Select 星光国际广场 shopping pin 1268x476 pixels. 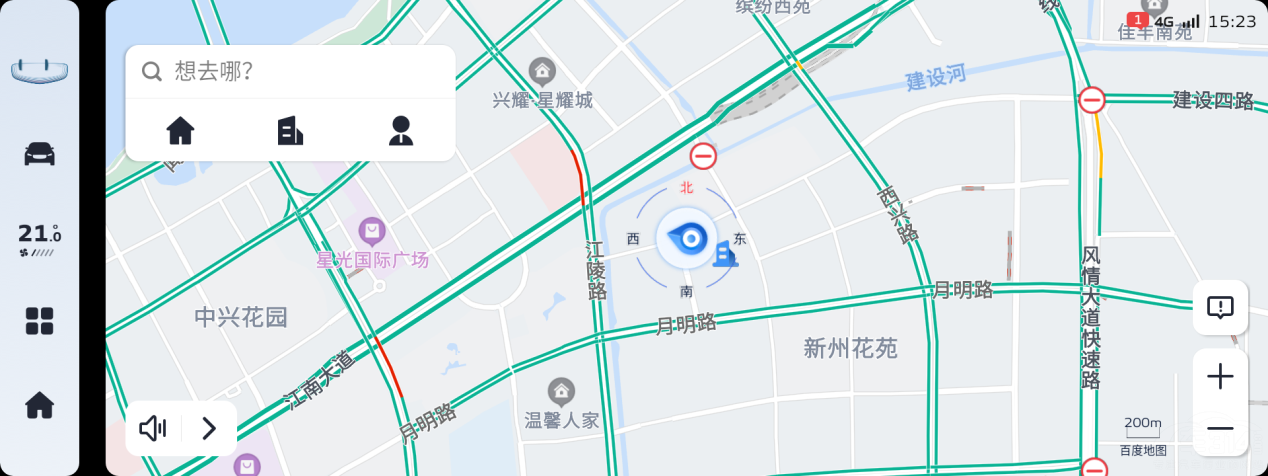372,233
